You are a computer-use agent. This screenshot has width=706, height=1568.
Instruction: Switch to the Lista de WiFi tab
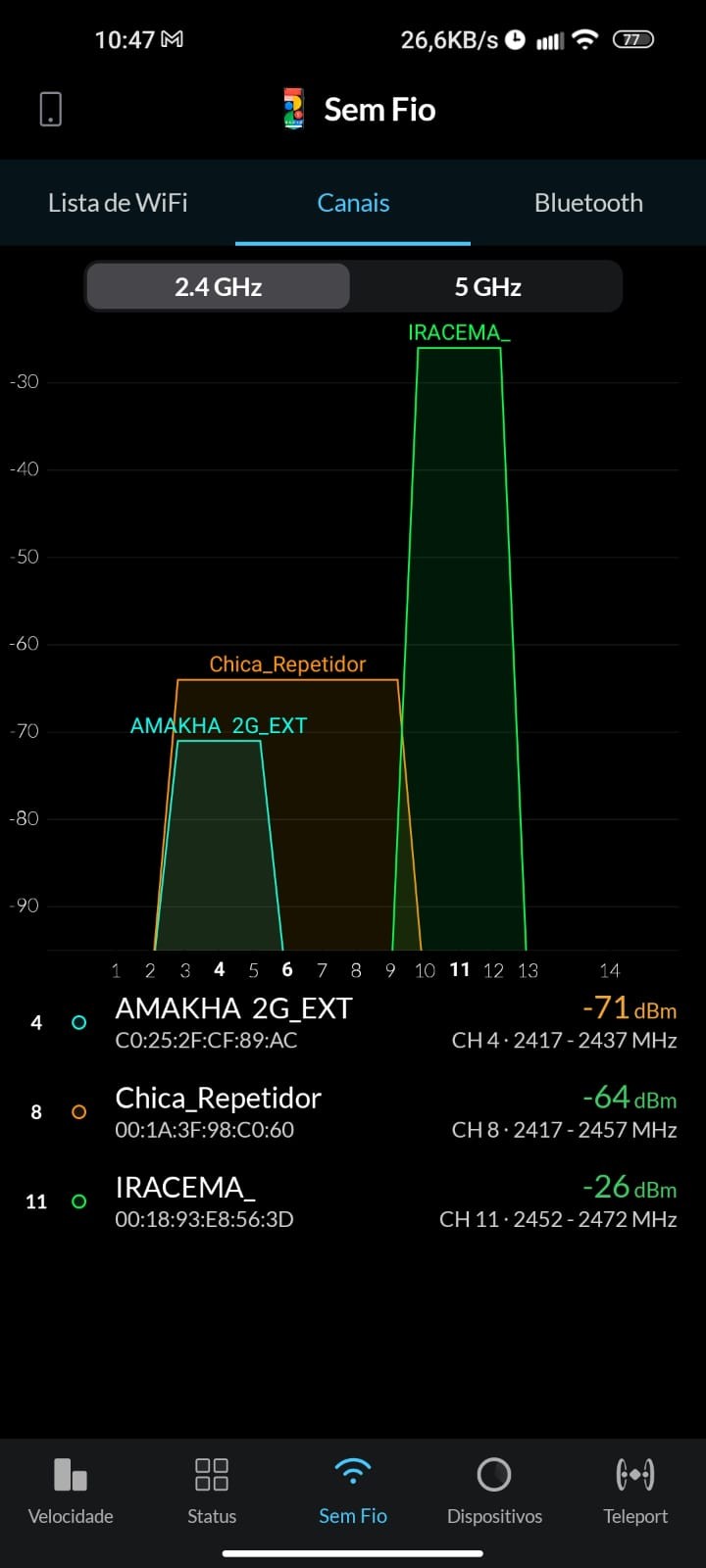pyautogui.click(x=118, y=203)
